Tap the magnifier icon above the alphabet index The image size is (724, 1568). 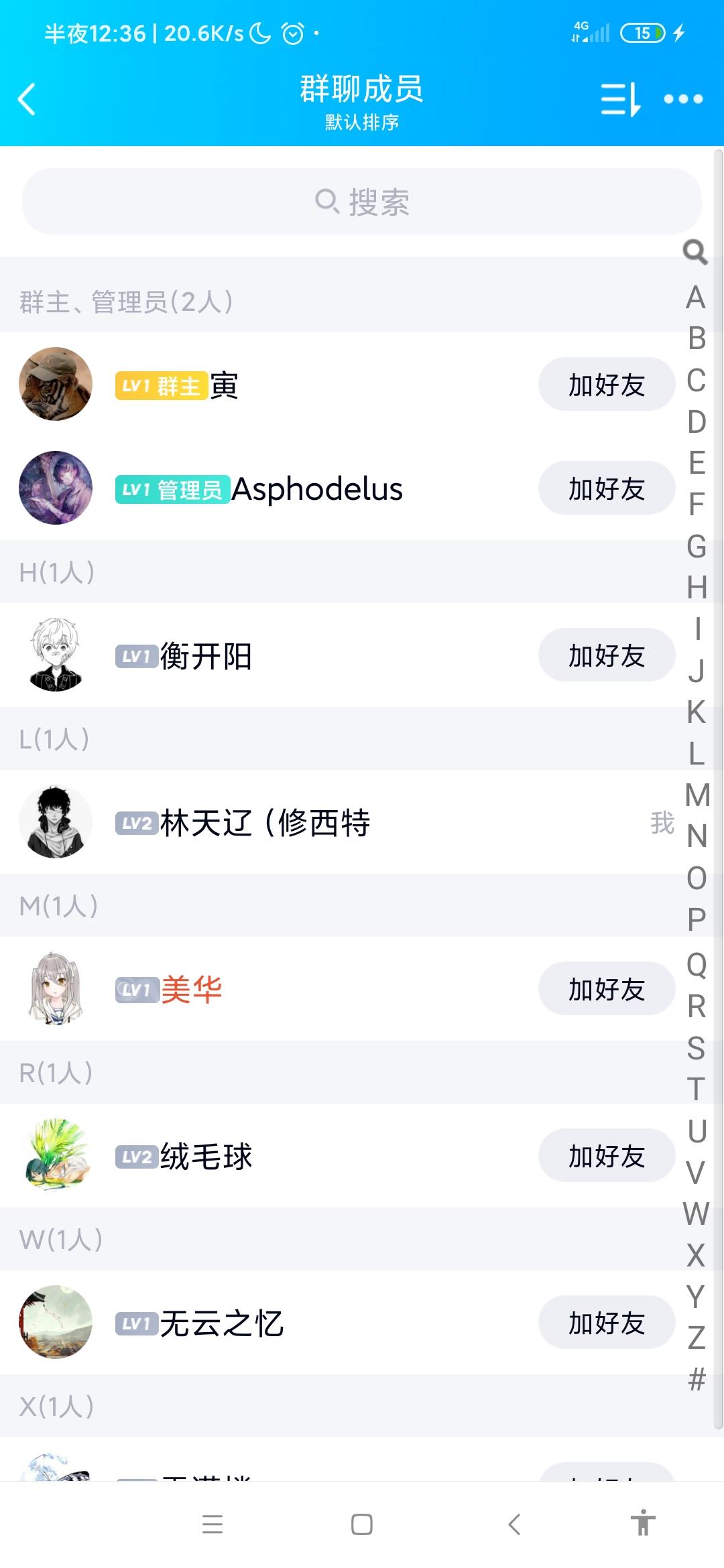point(695,253)
